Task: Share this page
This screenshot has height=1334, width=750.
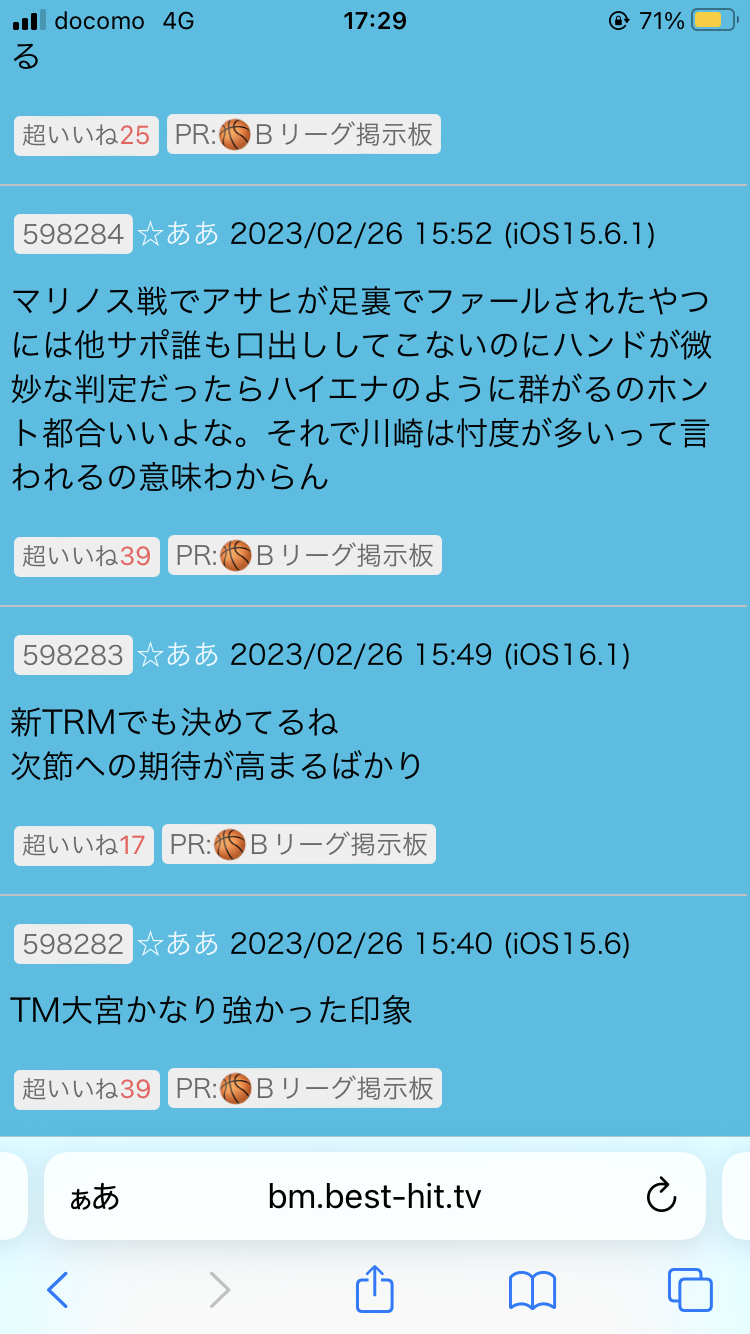Action: pyautogui.click(x=375, y=1290)
